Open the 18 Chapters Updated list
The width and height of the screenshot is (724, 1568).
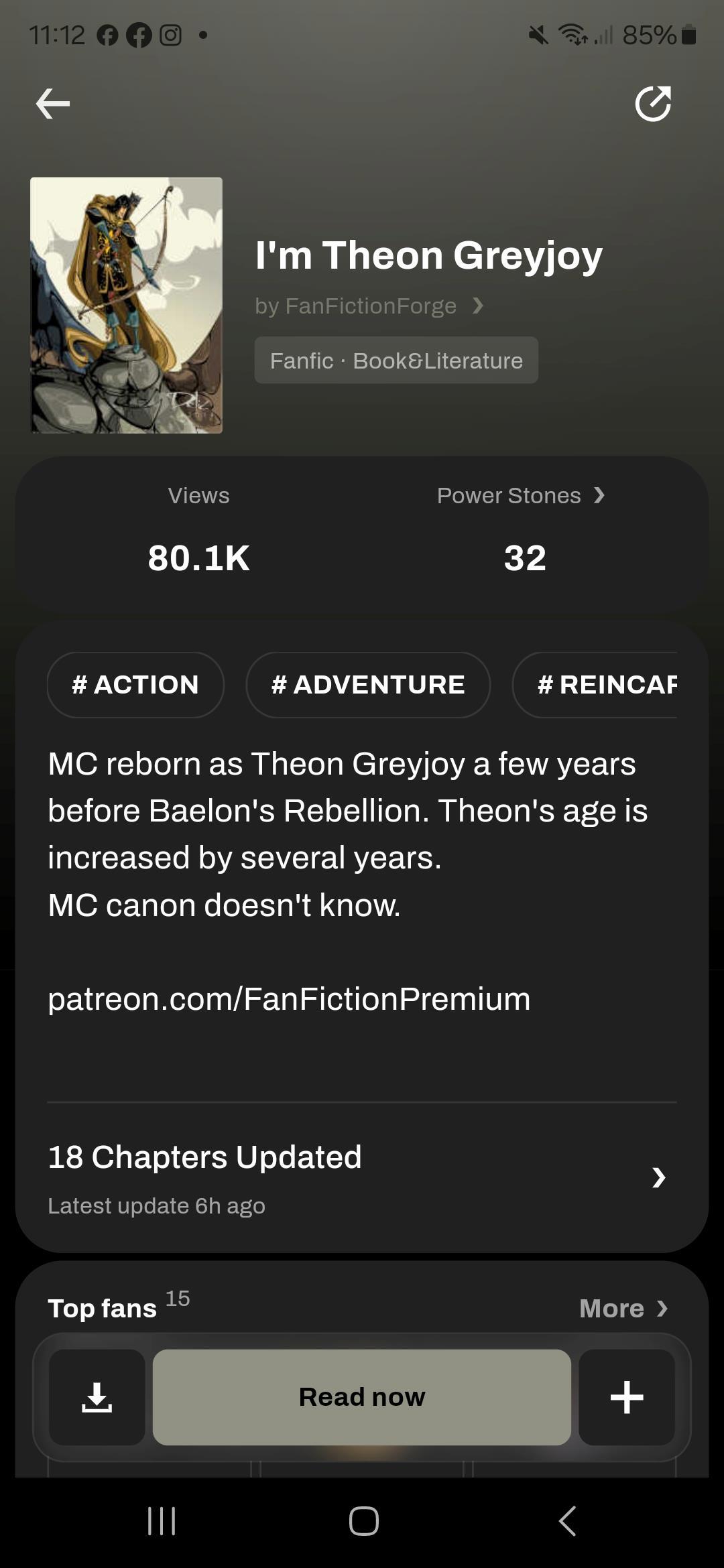pos(362,1177)
